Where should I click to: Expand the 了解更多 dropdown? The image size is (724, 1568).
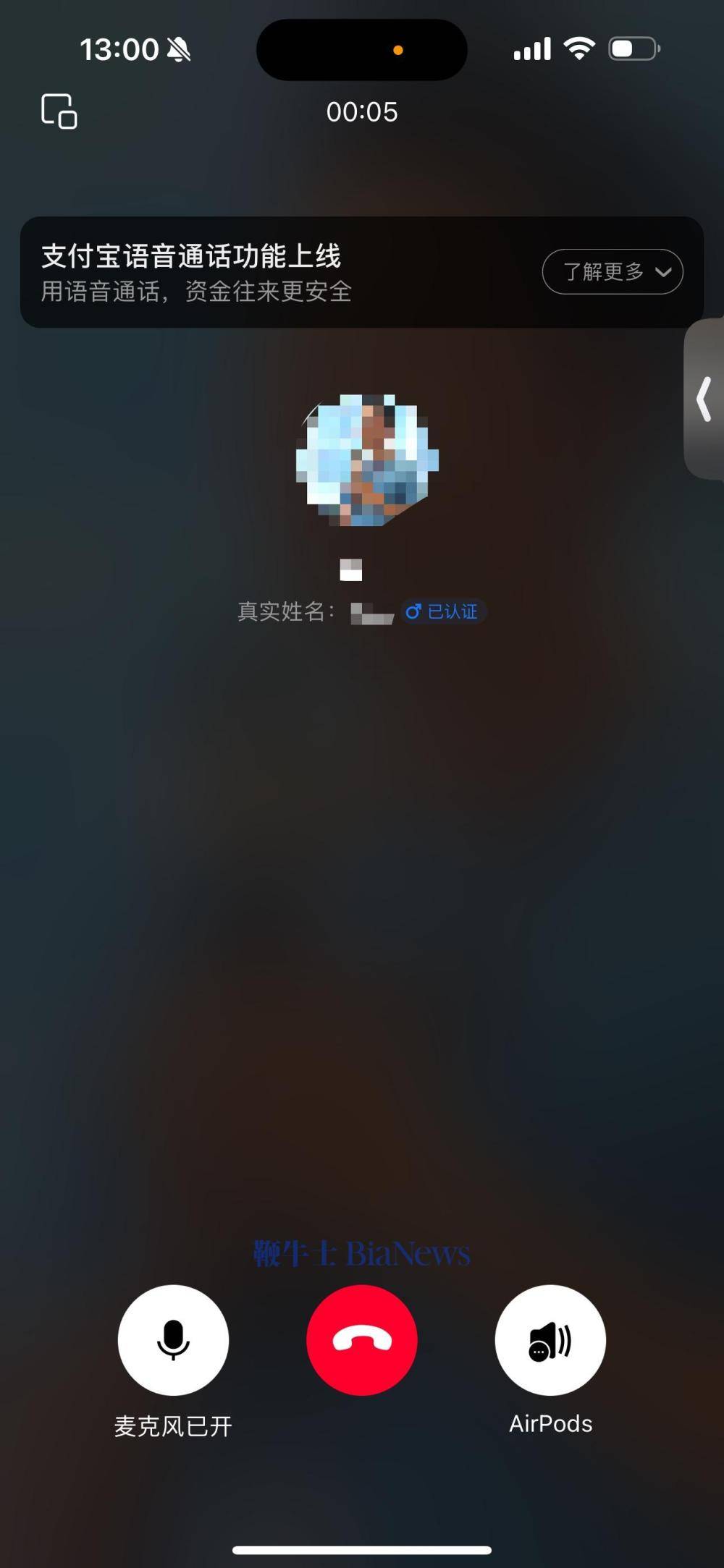pyautogui.click(x=613, y=272)
